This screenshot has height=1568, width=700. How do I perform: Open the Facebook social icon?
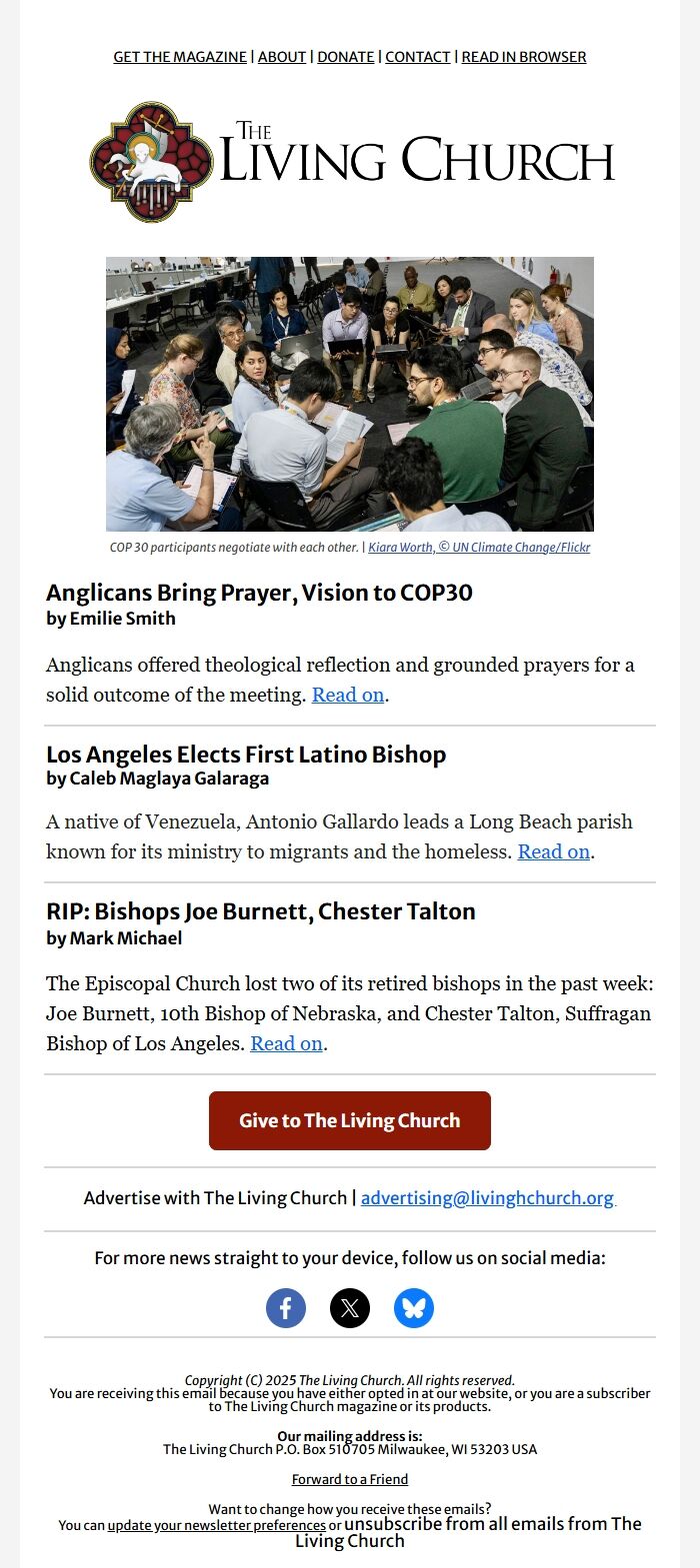click(x=286, y=1308)
